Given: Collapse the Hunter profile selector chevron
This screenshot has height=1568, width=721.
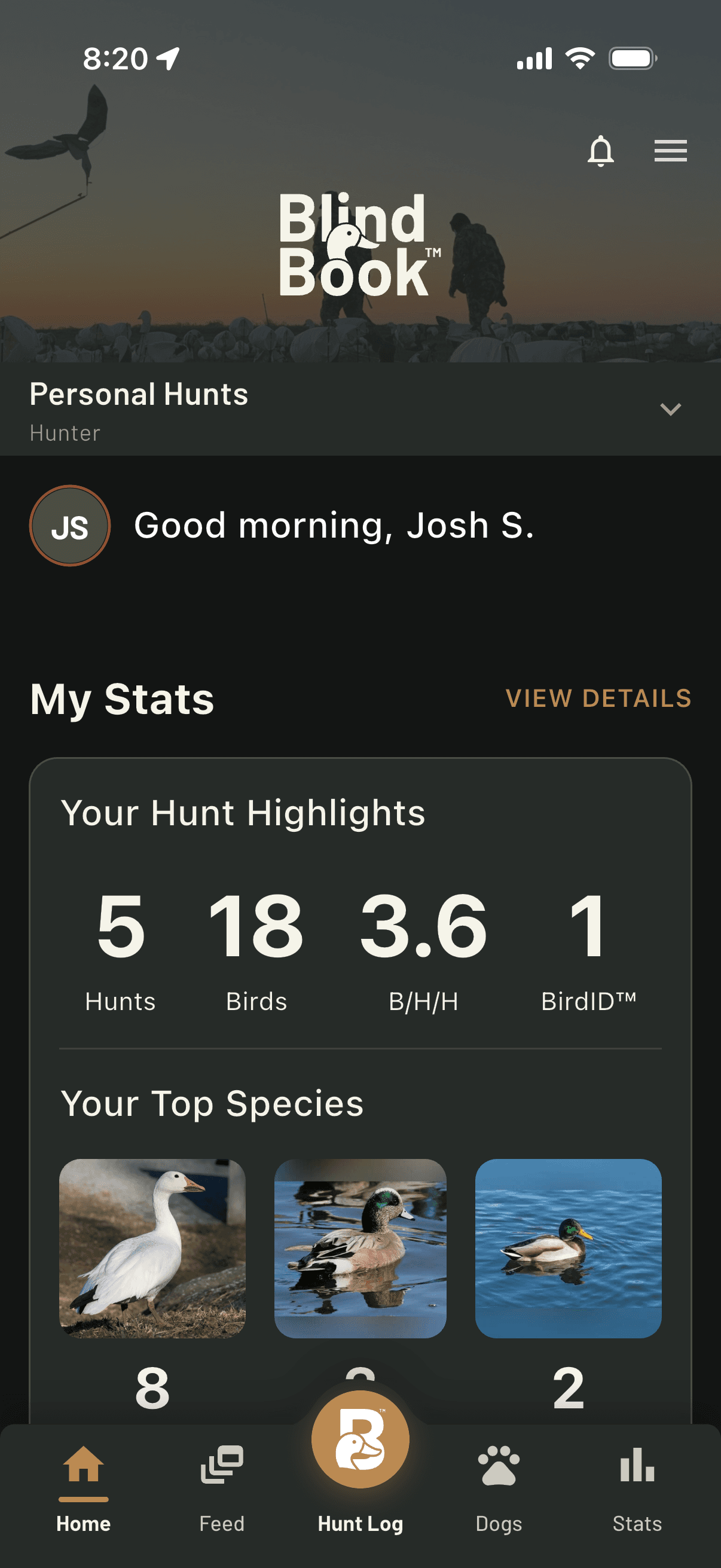Looking at the screenshot, I should (670, 409).
